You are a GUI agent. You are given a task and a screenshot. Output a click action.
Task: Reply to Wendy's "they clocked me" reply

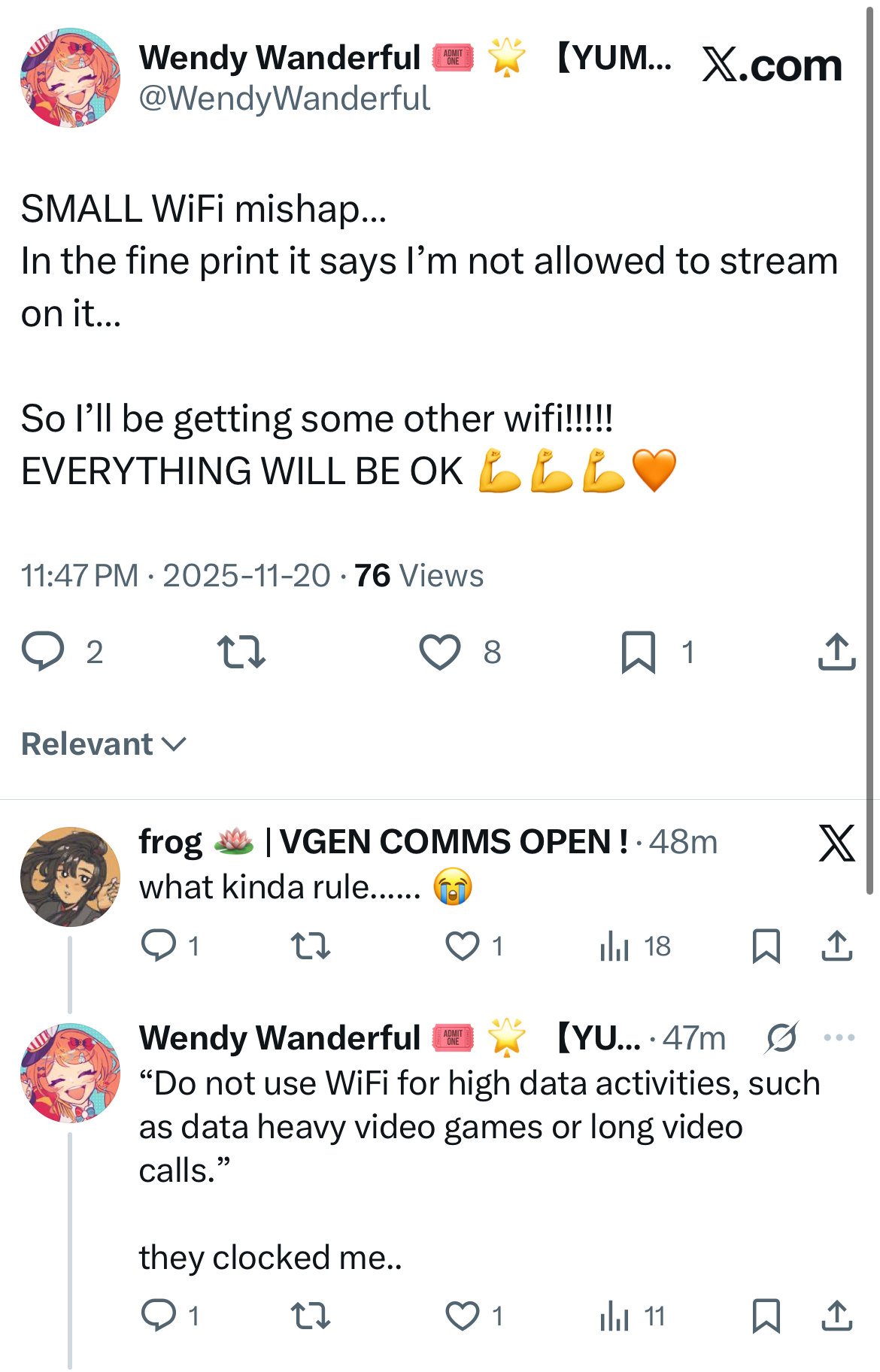click(159, 1316)
